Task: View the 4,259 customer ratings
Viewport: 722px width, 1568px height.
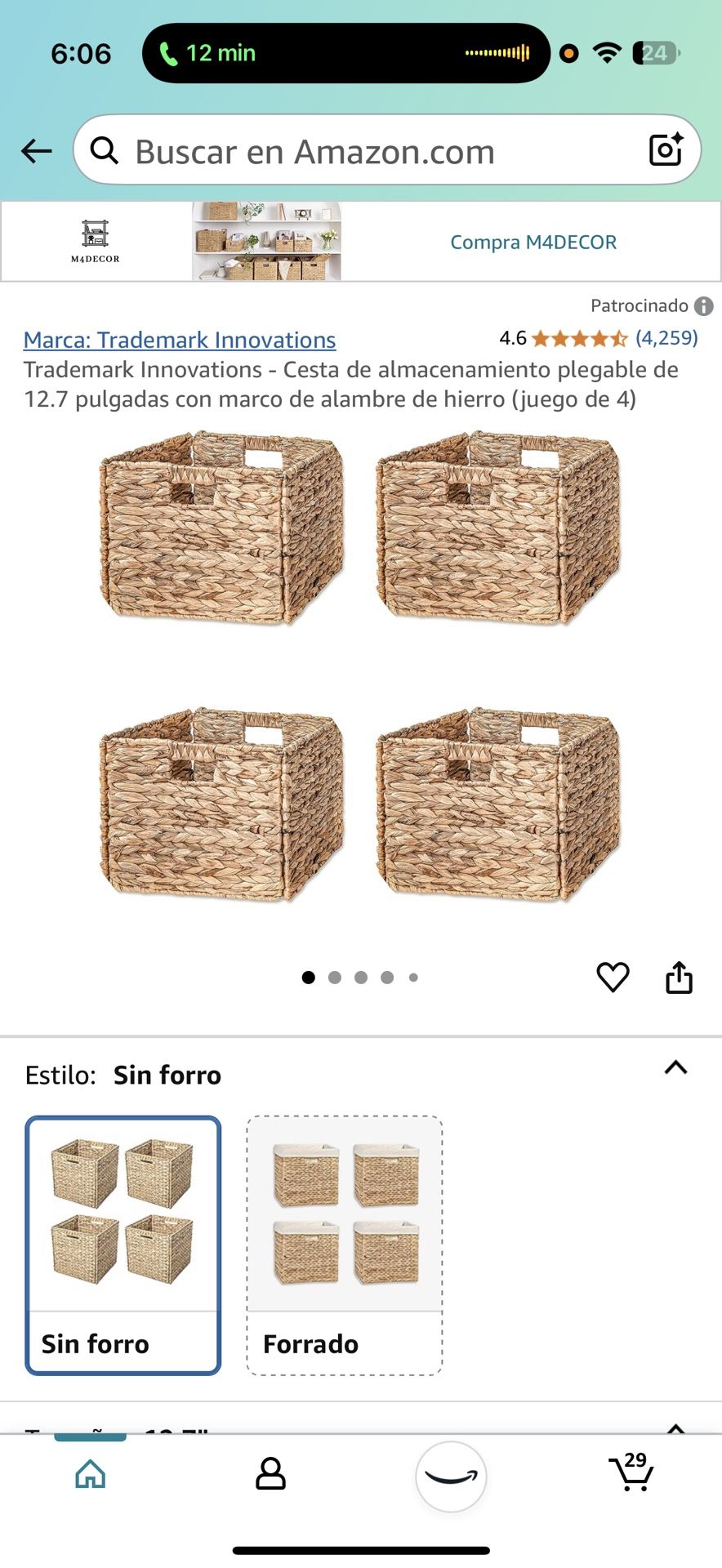Action: [666, 338]
